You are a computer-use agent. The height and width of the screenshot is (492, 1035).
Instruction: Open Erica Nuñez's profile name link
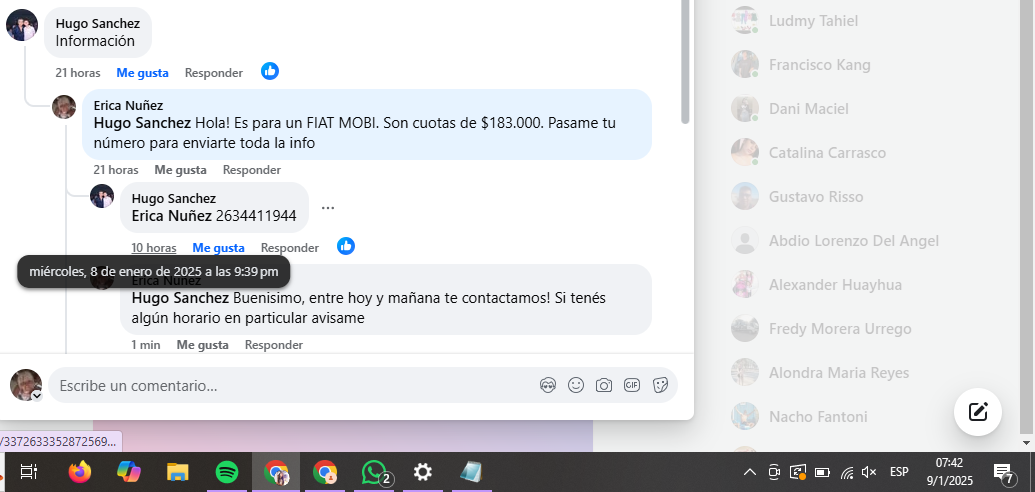128,105
